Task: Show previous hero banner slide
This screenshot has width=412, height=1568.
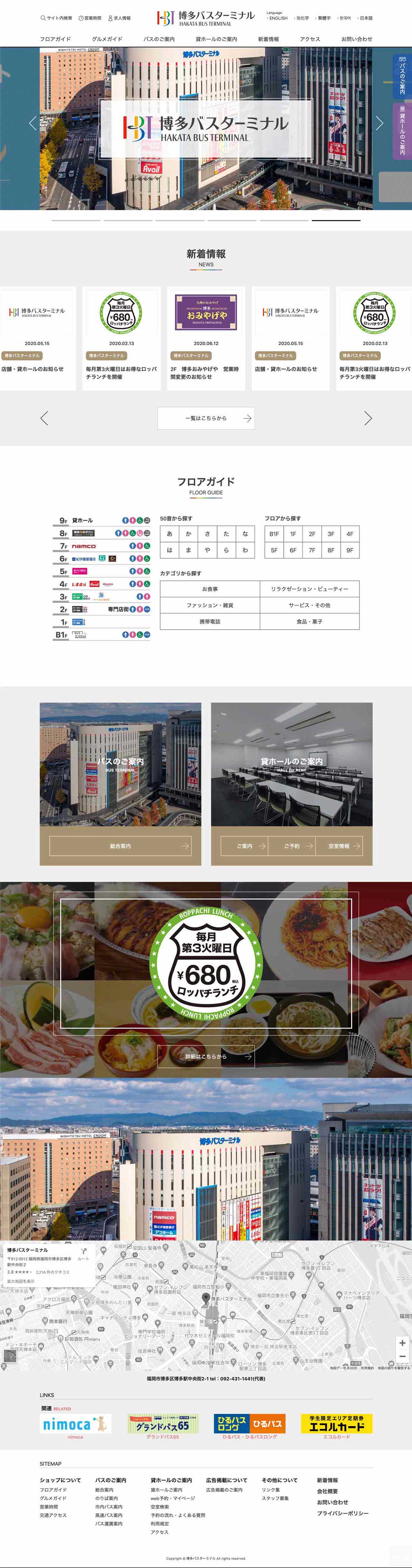Action: [x=33, y=124]
